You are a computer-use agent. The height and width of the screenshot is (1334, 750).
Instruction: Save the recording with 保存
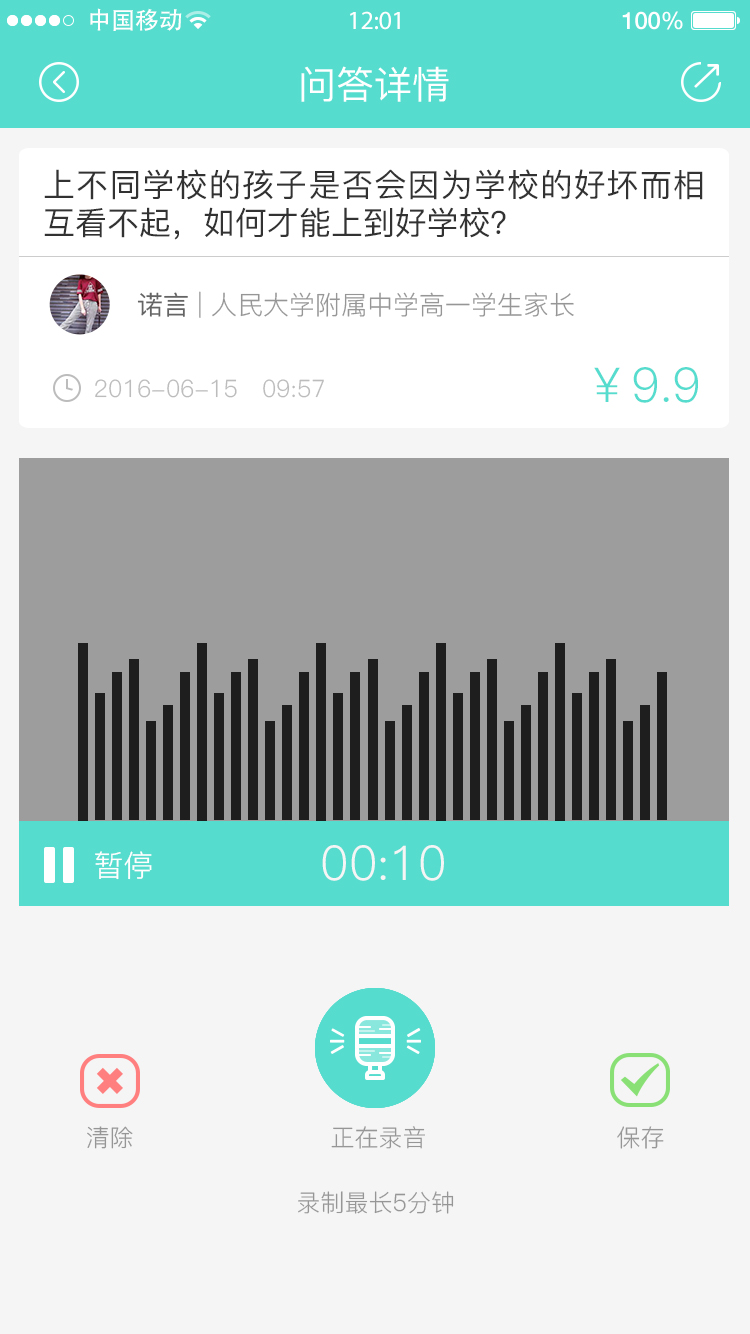640,1081
